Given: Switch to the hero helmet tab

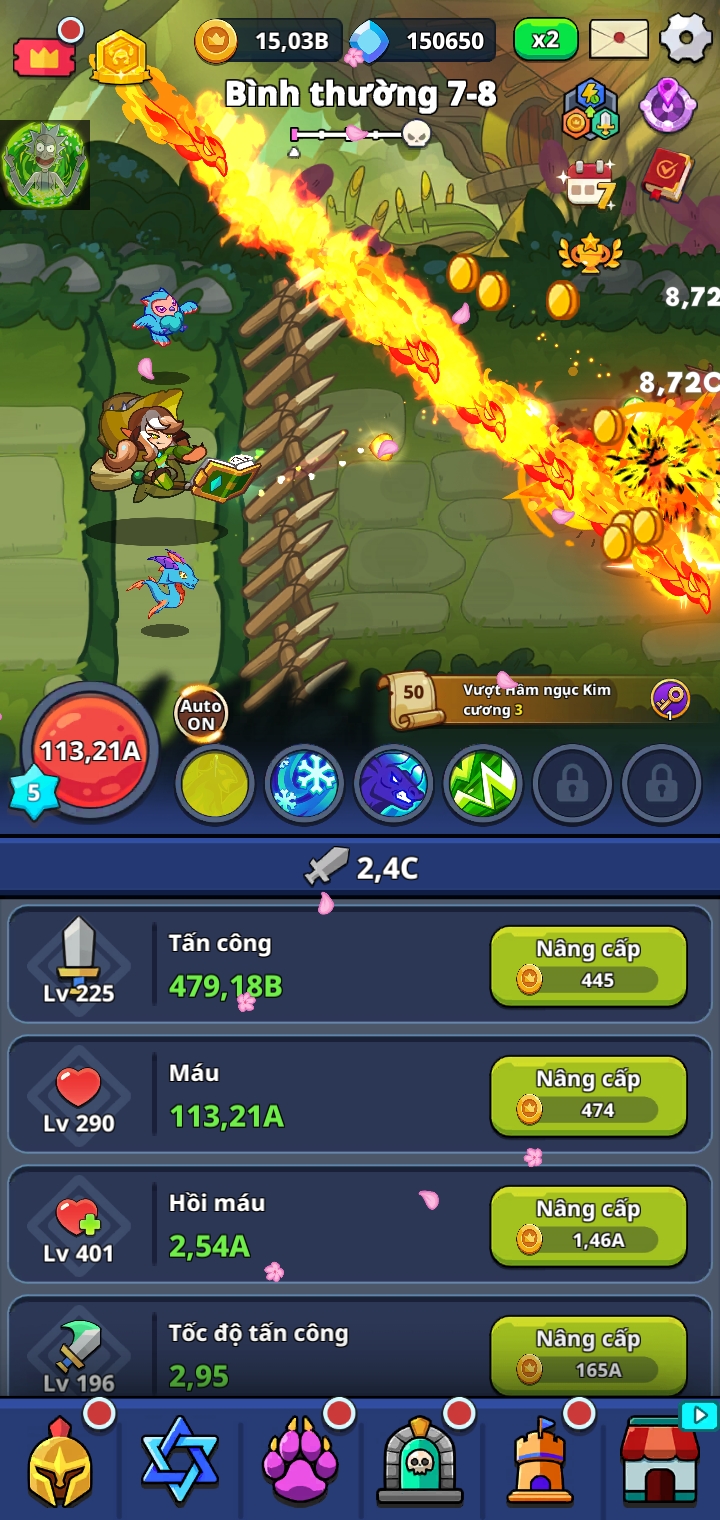Looking at the screenshot, I should (60, 1460).
